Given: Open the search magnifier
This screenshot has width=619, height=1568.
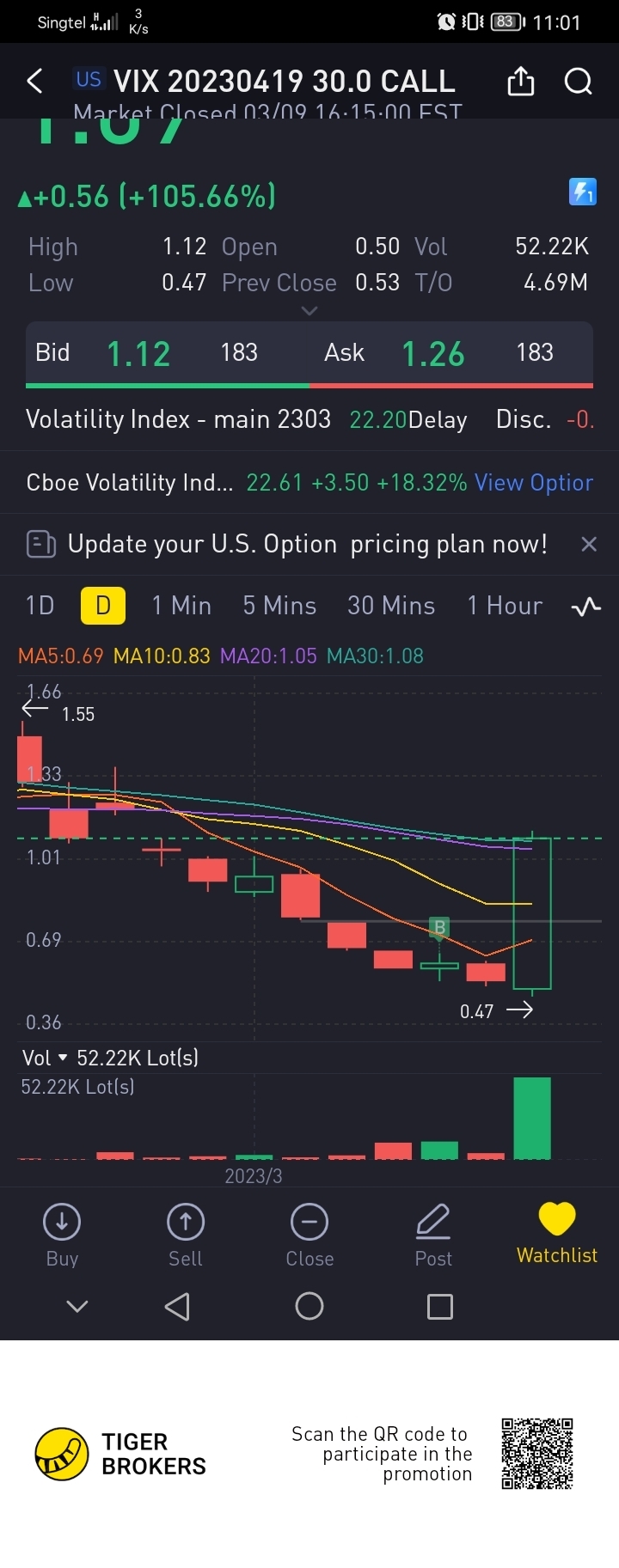Looking at the screenshot, I should click(578, 82).
